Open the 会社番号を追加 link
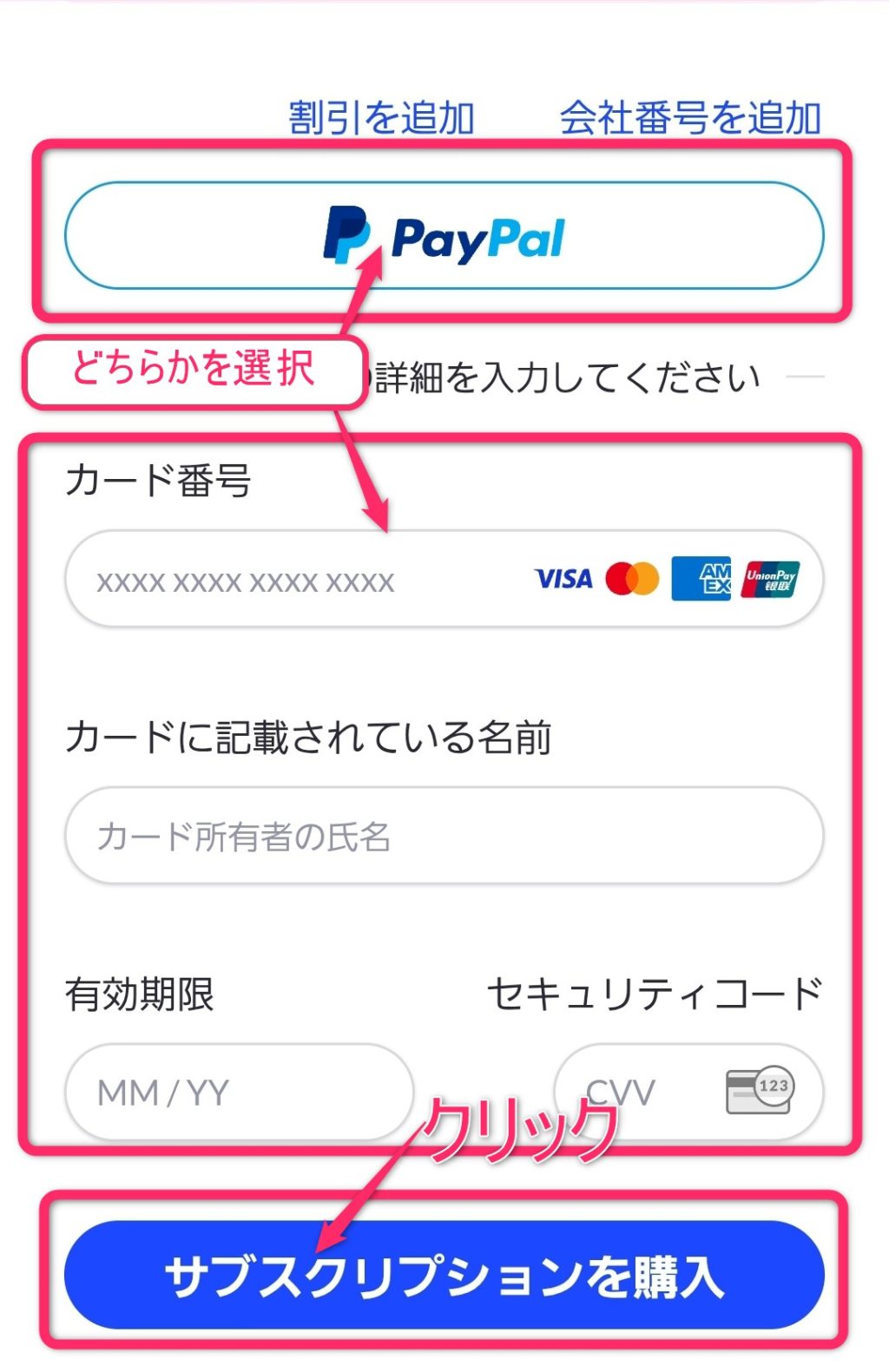The width and height of the screenshot is (889, 1372). tap(690, 113)
